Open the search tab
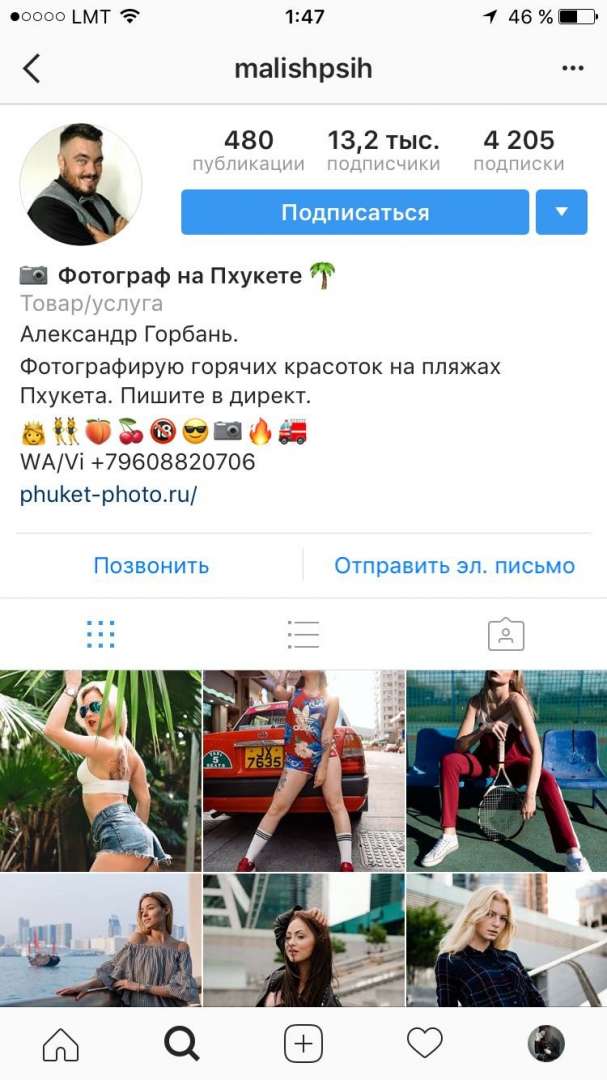 coord(182,1045)
